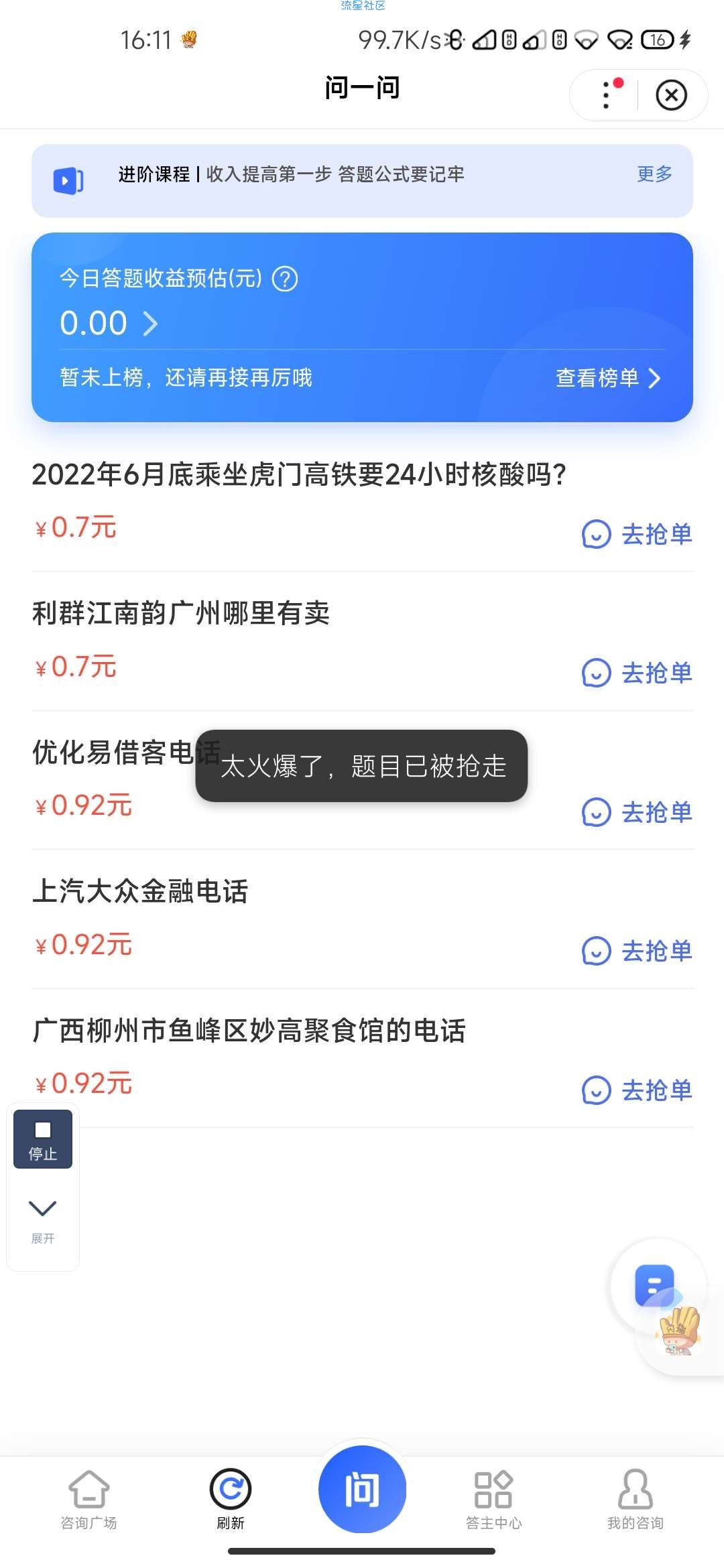Tap 去抢单 for 利群江南韵广州哪里有卖
The image size is (724, 1568).
click(637, 673)
